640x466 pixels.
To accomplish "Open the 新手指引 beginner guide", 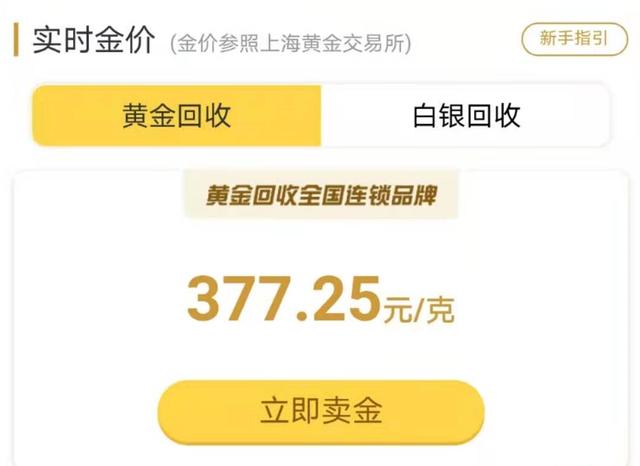I will pyautogui.click(x=573, y=39).
